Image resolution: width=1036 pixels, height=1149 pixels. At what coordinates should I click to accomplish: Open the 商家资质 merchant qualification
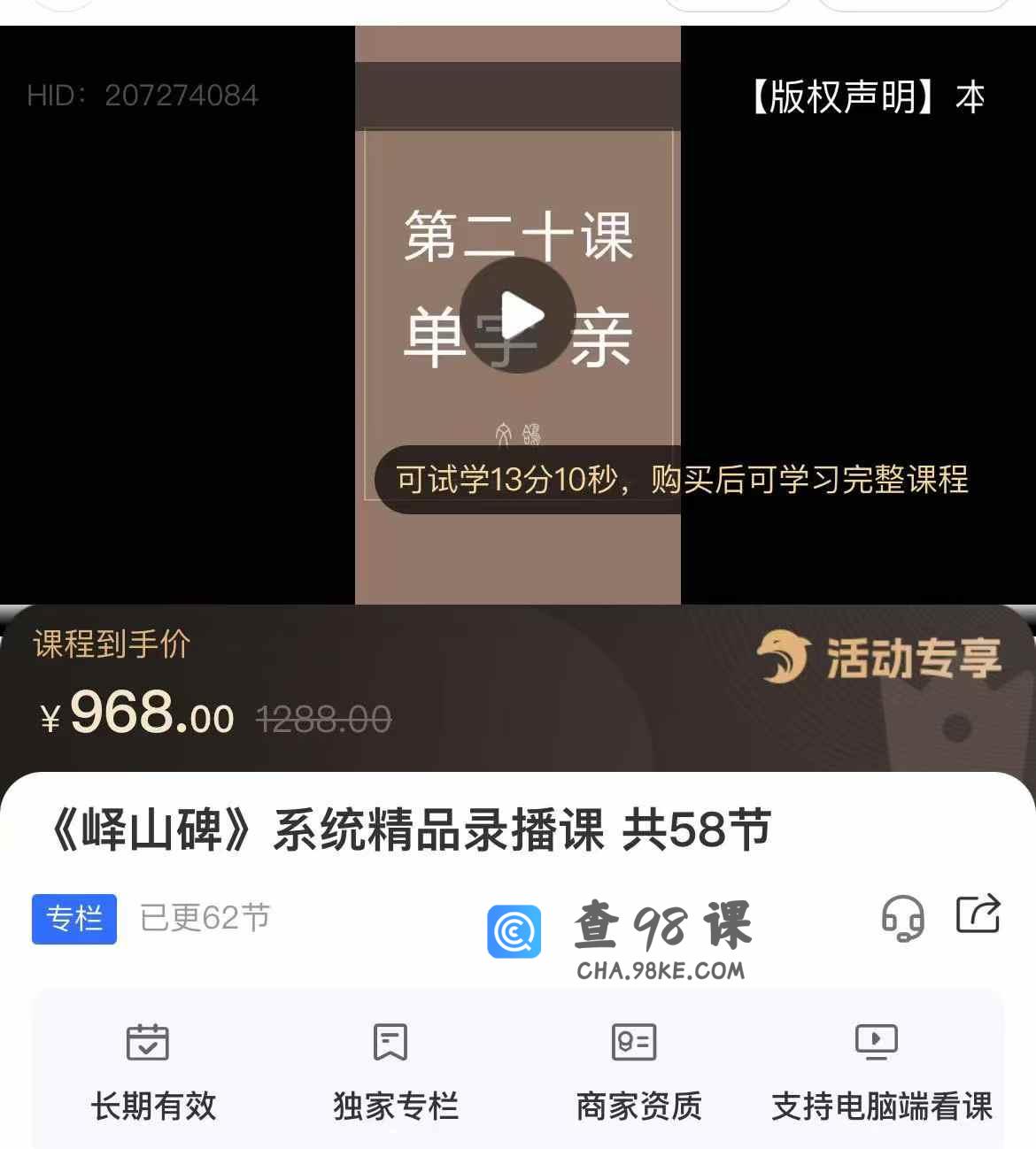pyautogui.click(x=638, y=1072)
